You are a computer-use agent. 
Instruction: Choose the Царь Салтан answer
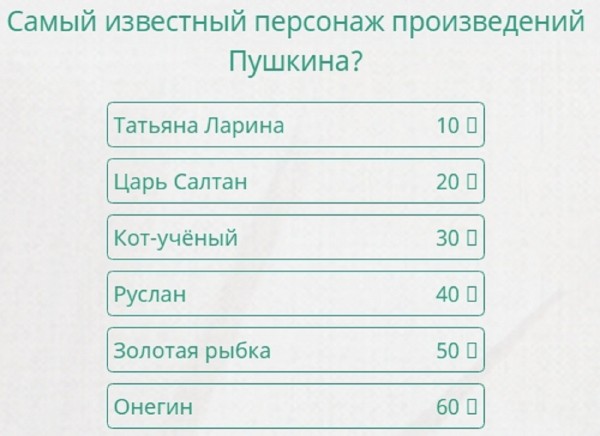(x=295, y=182)
